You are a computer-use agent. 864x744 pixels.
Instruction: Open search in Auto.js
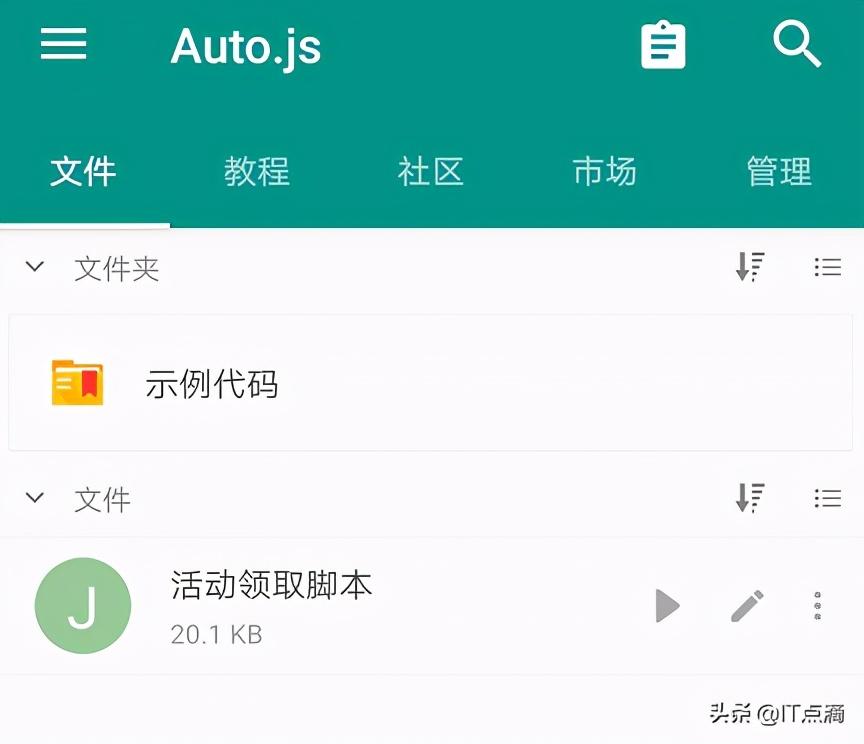797,45
